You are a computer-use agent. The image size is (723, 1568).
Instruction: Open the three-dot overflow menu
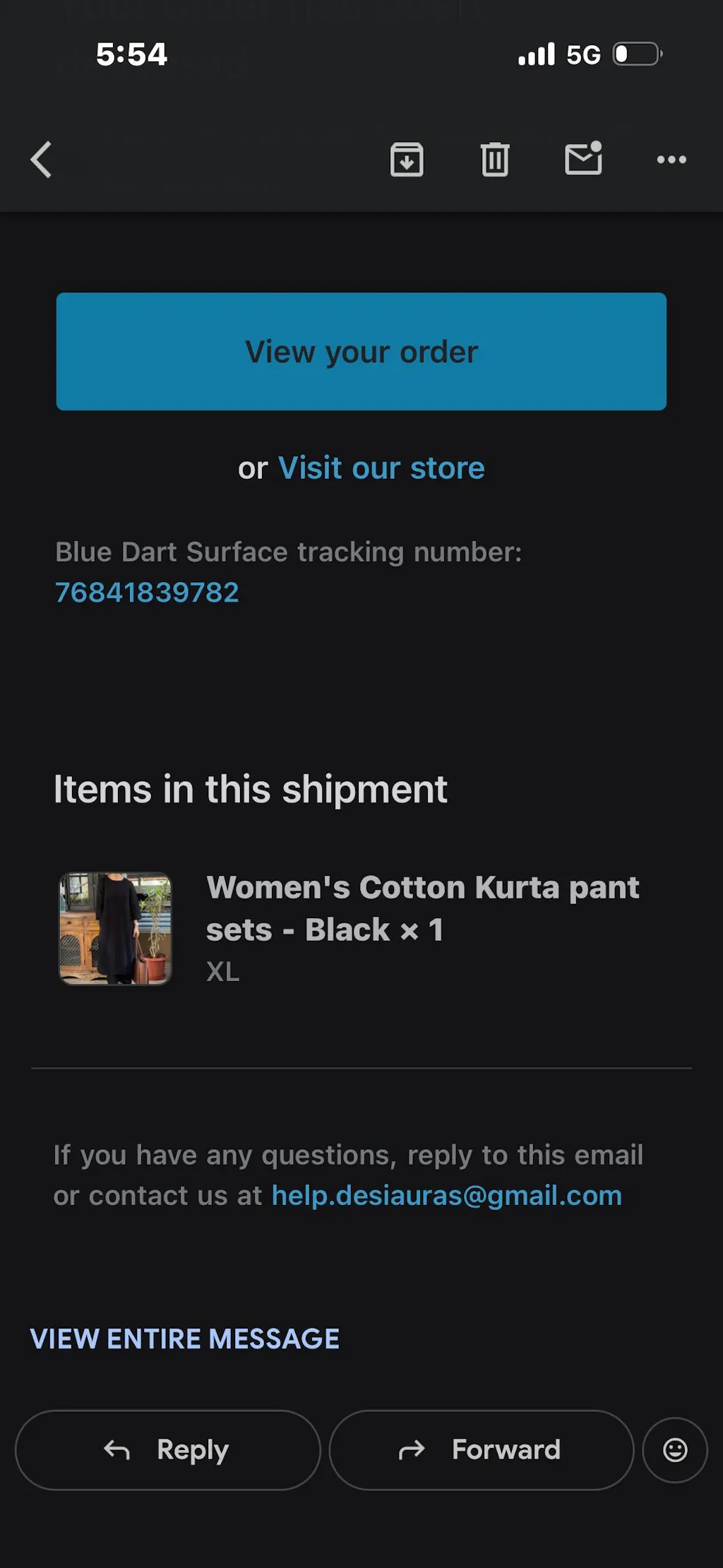671,160
